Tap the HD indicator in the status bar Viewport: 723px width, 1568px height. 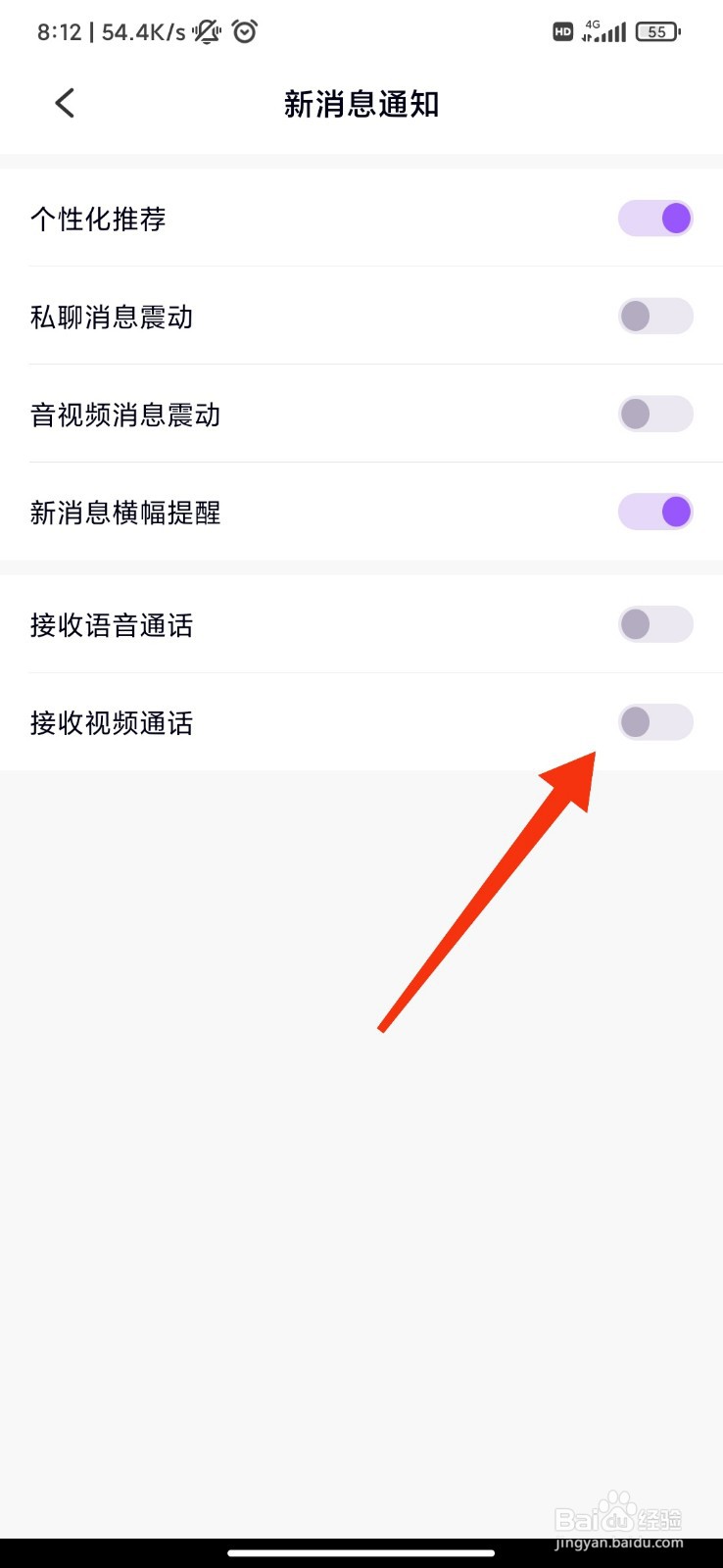pos(561,31)
